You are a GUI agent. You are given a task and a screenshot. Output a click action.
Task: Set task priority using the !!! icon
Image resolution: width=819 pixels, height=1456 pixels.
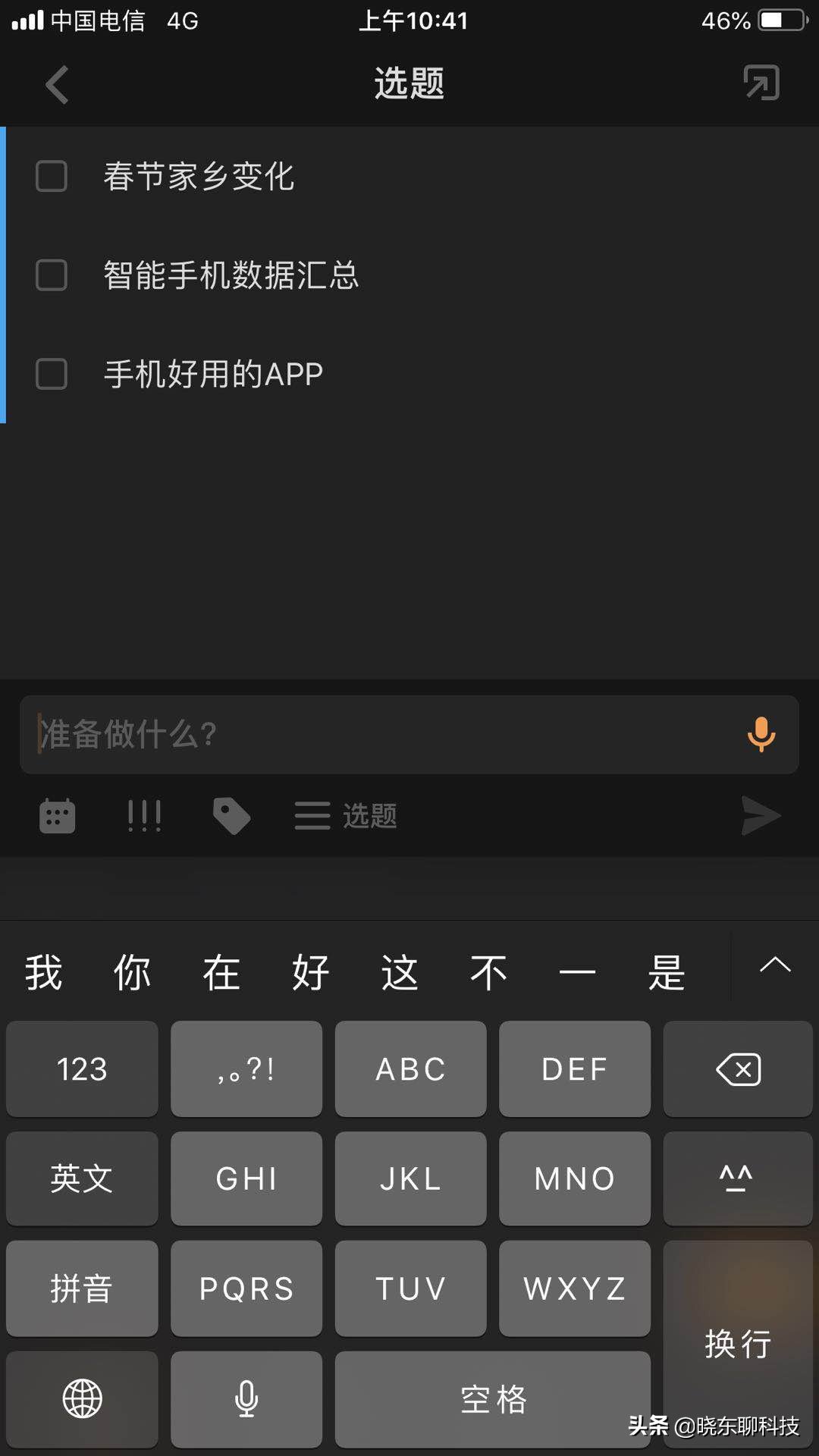tap(145, 814)
